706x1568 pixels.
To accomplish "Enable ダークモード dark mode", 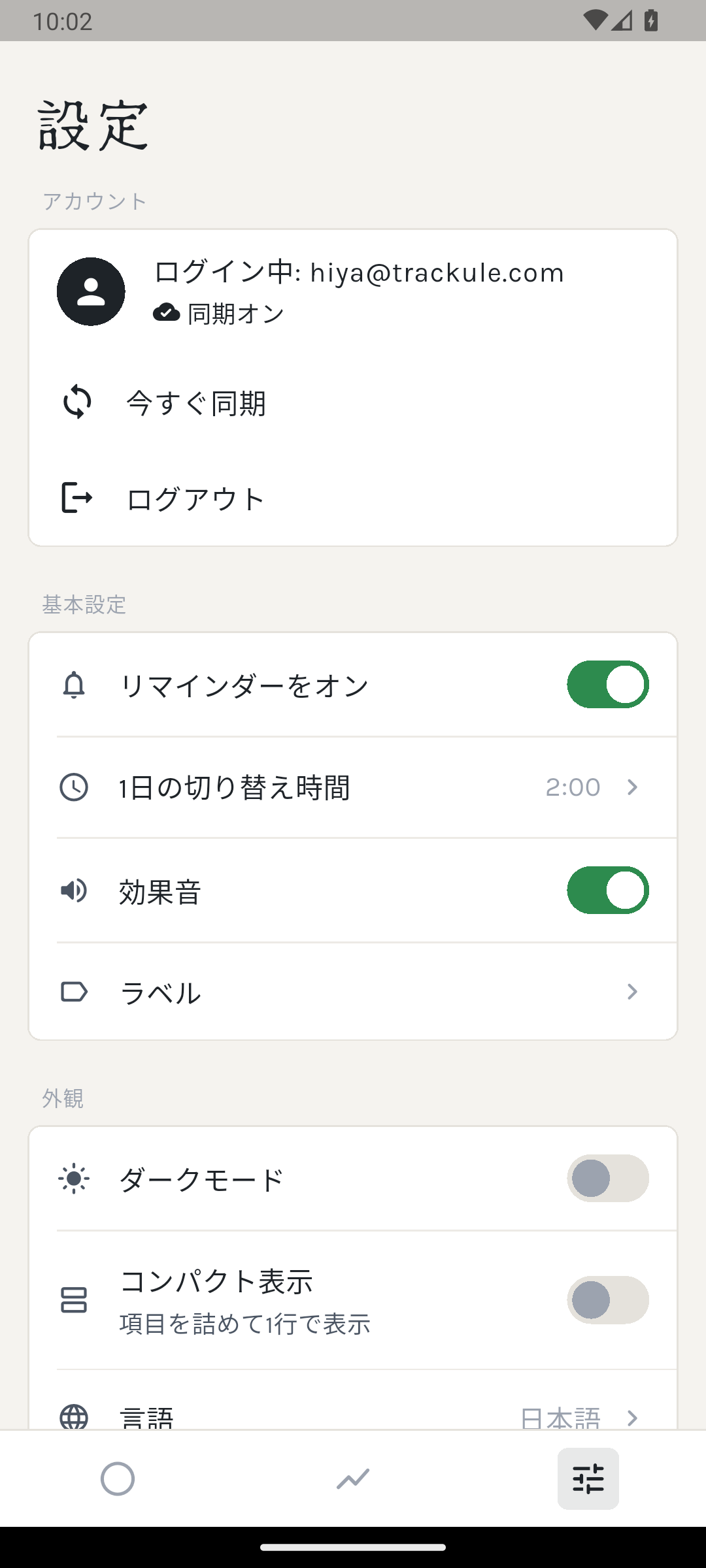I will click(607, 1179).
